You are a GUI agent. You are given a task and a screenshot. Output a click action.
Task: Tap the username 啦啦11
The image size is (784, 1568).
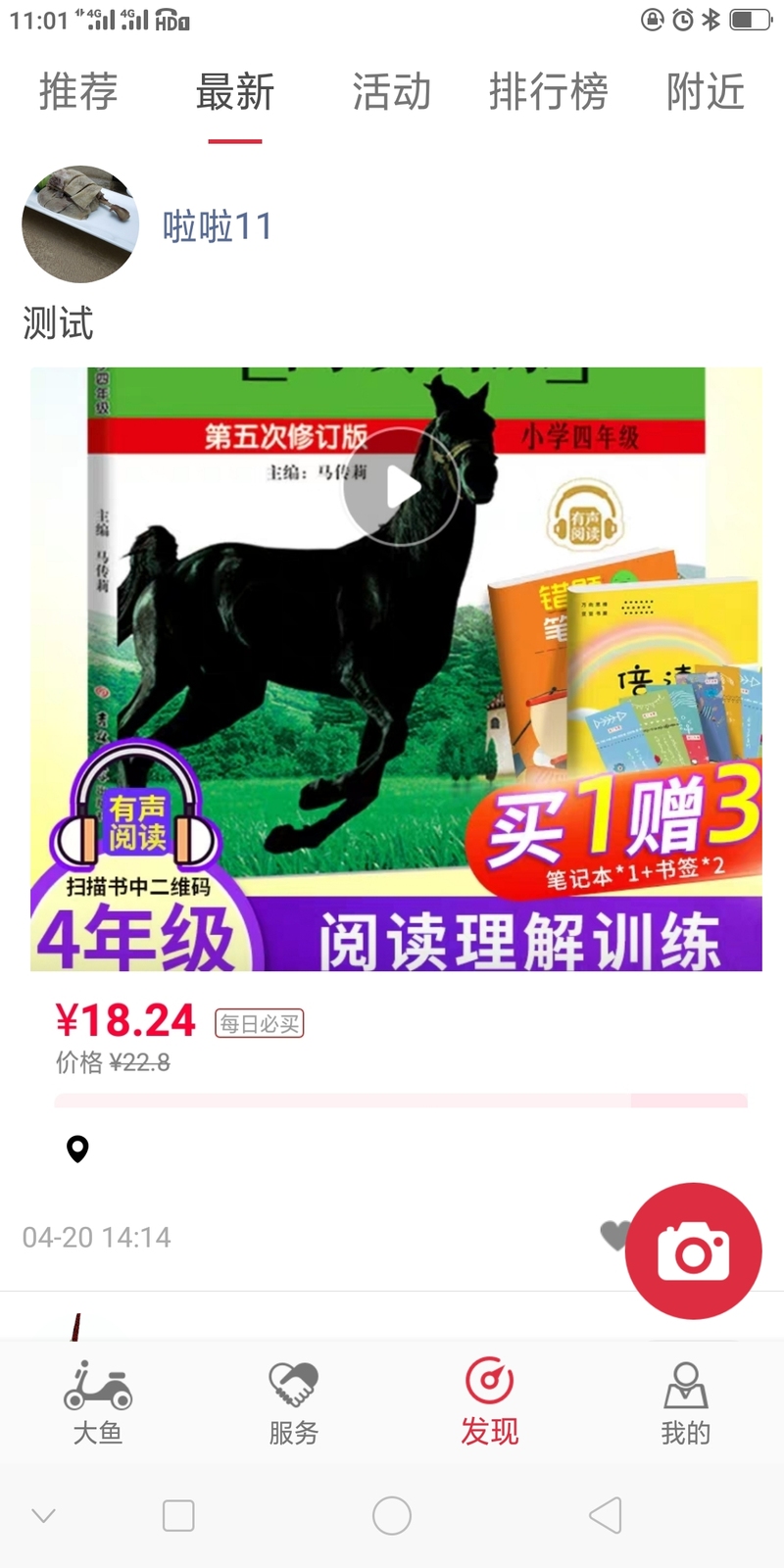coord(218,226)
